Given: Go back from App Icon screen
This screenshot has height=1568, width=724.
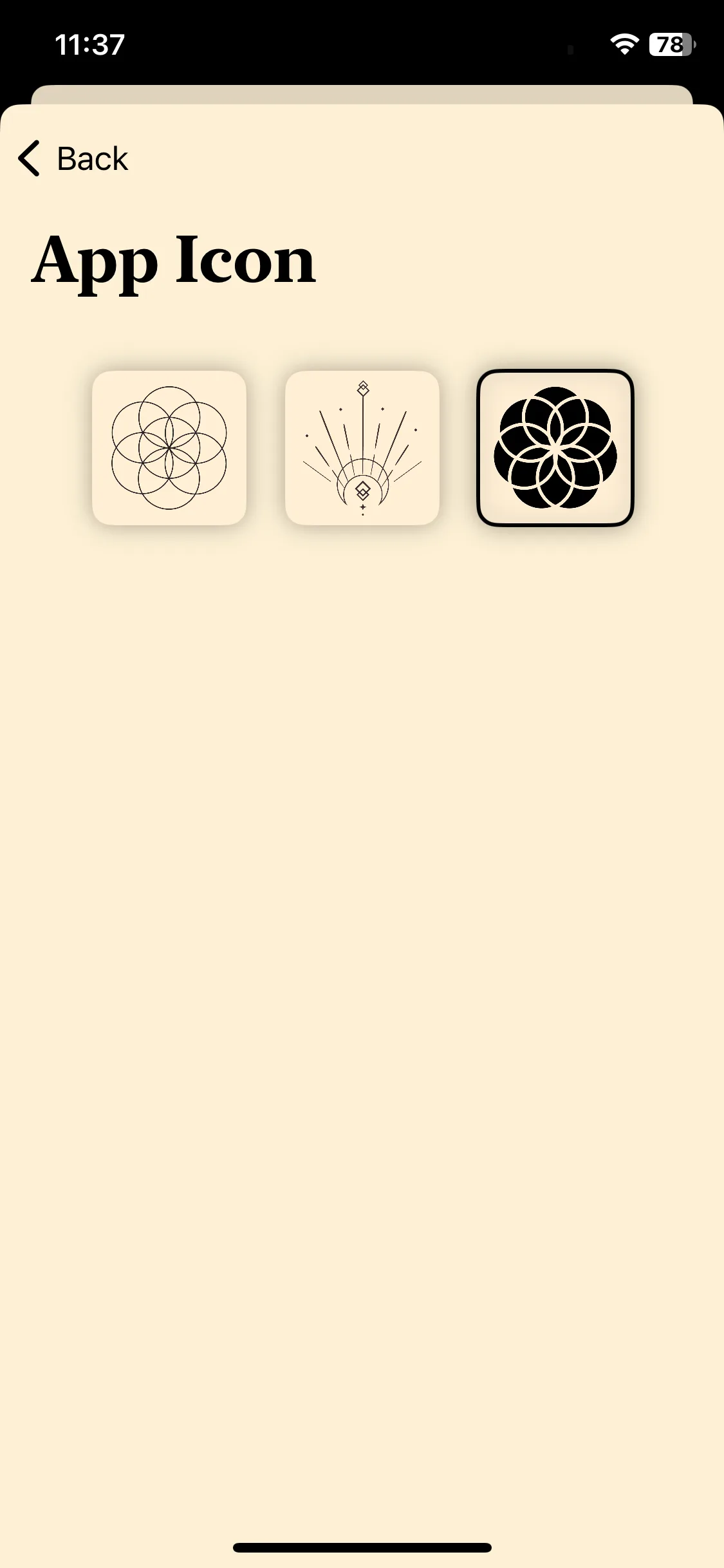Looking at the screenshot, I should tap(73, 158).
